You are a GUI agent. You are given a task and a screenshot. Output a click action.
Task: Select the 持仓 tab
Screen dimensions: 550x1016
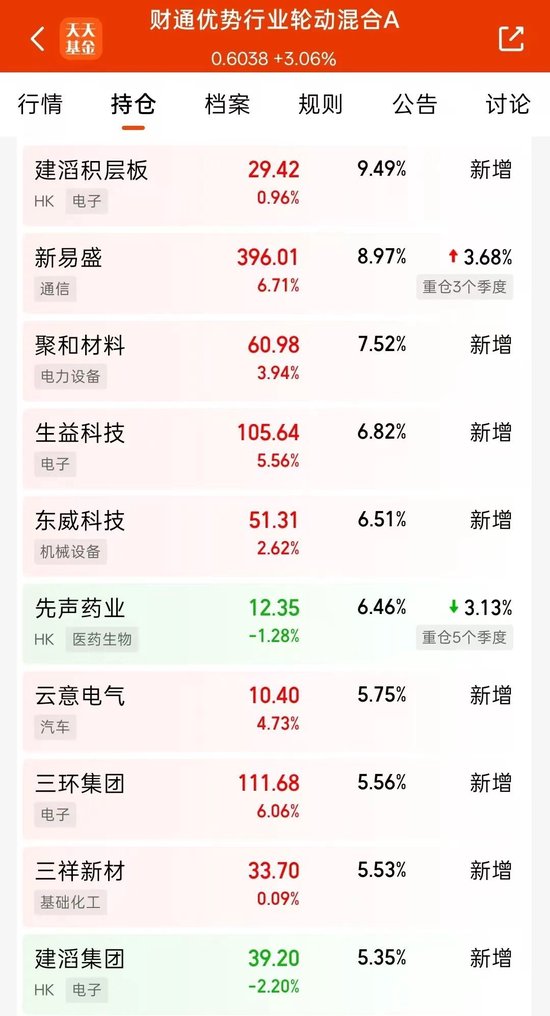(133, 104)
